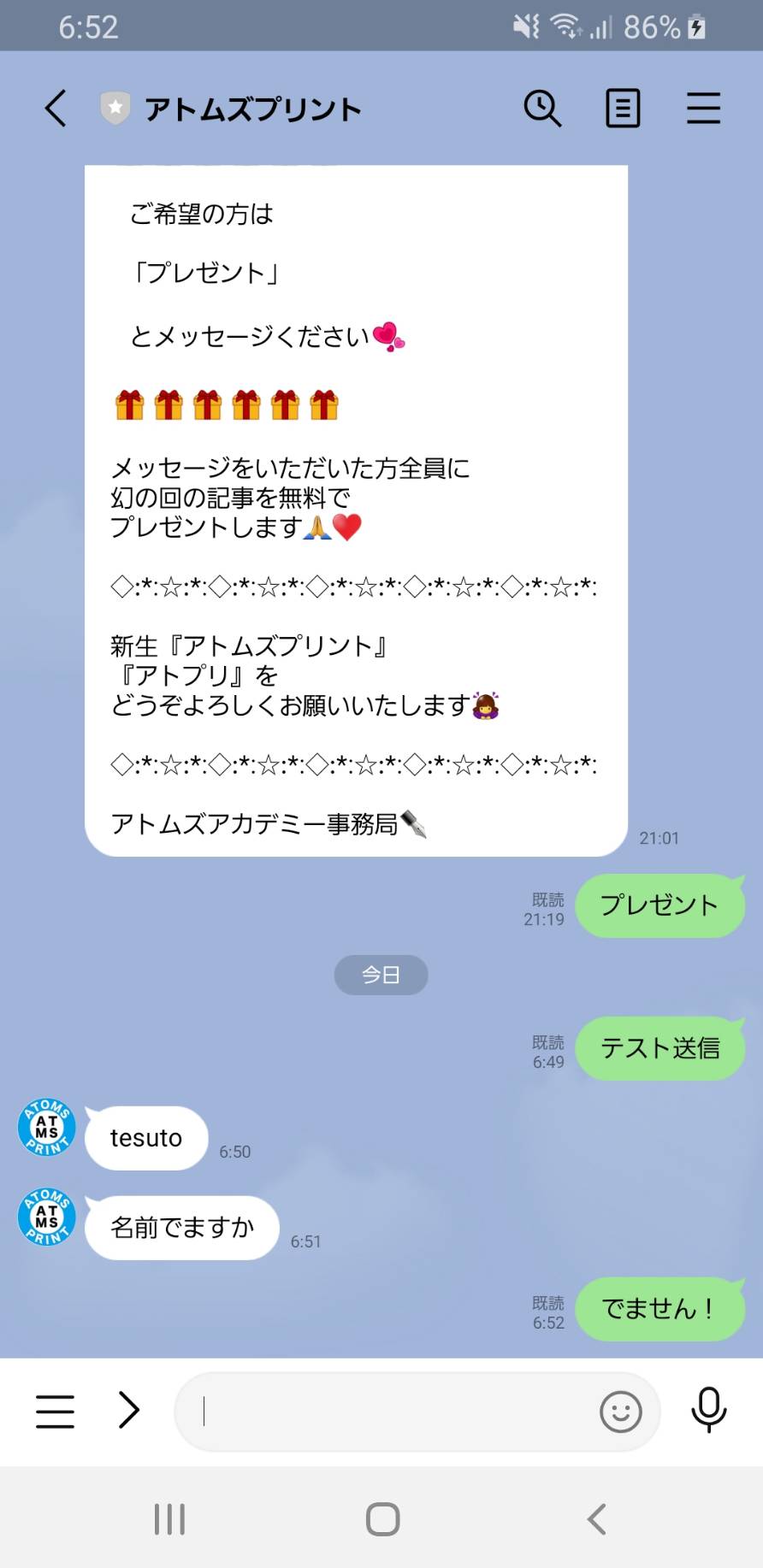Tap the system home button
Image resolution: width=763 pixels, height=1568 pixels.
tap(382, 1519)
